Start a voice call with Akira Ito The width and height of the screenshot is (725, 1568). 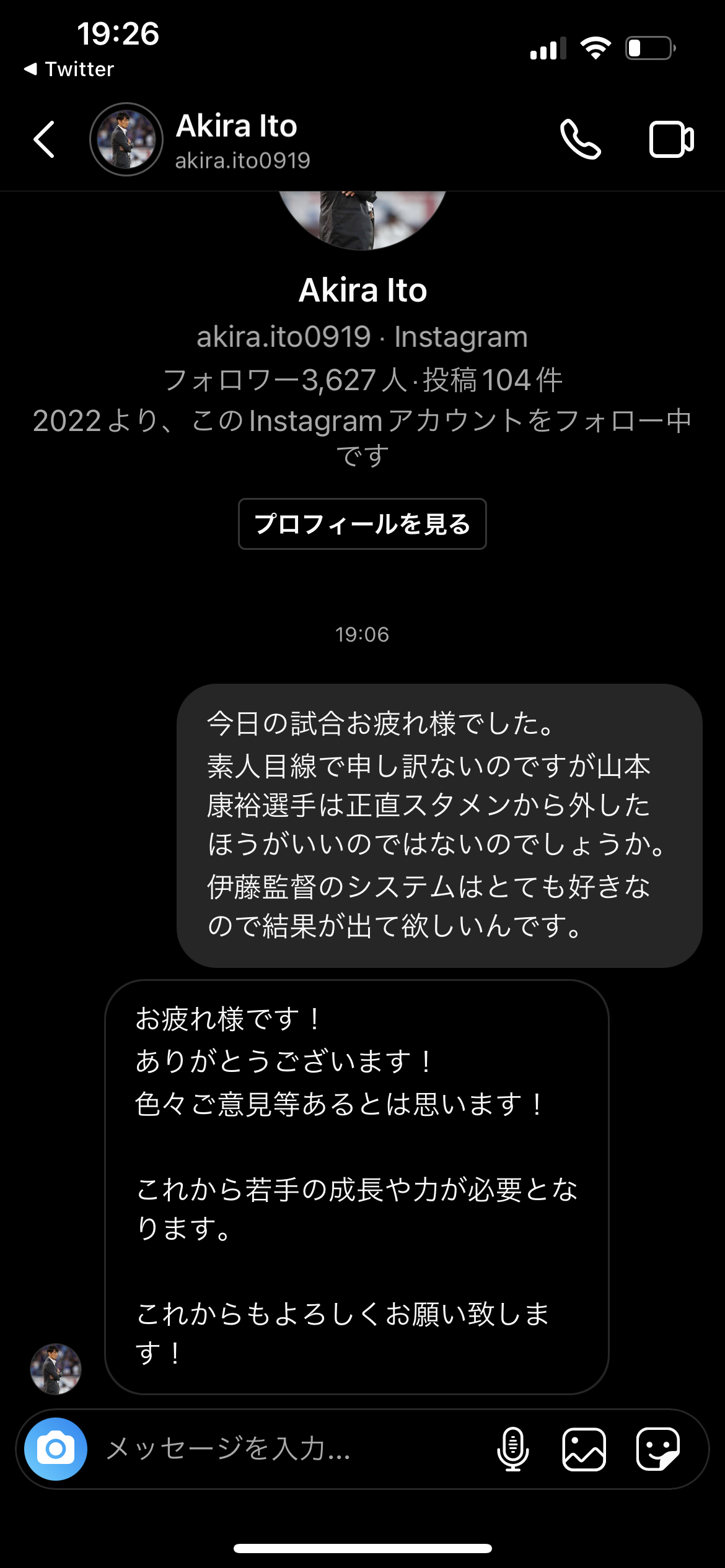pyautogui.click(x=580, y=139)
